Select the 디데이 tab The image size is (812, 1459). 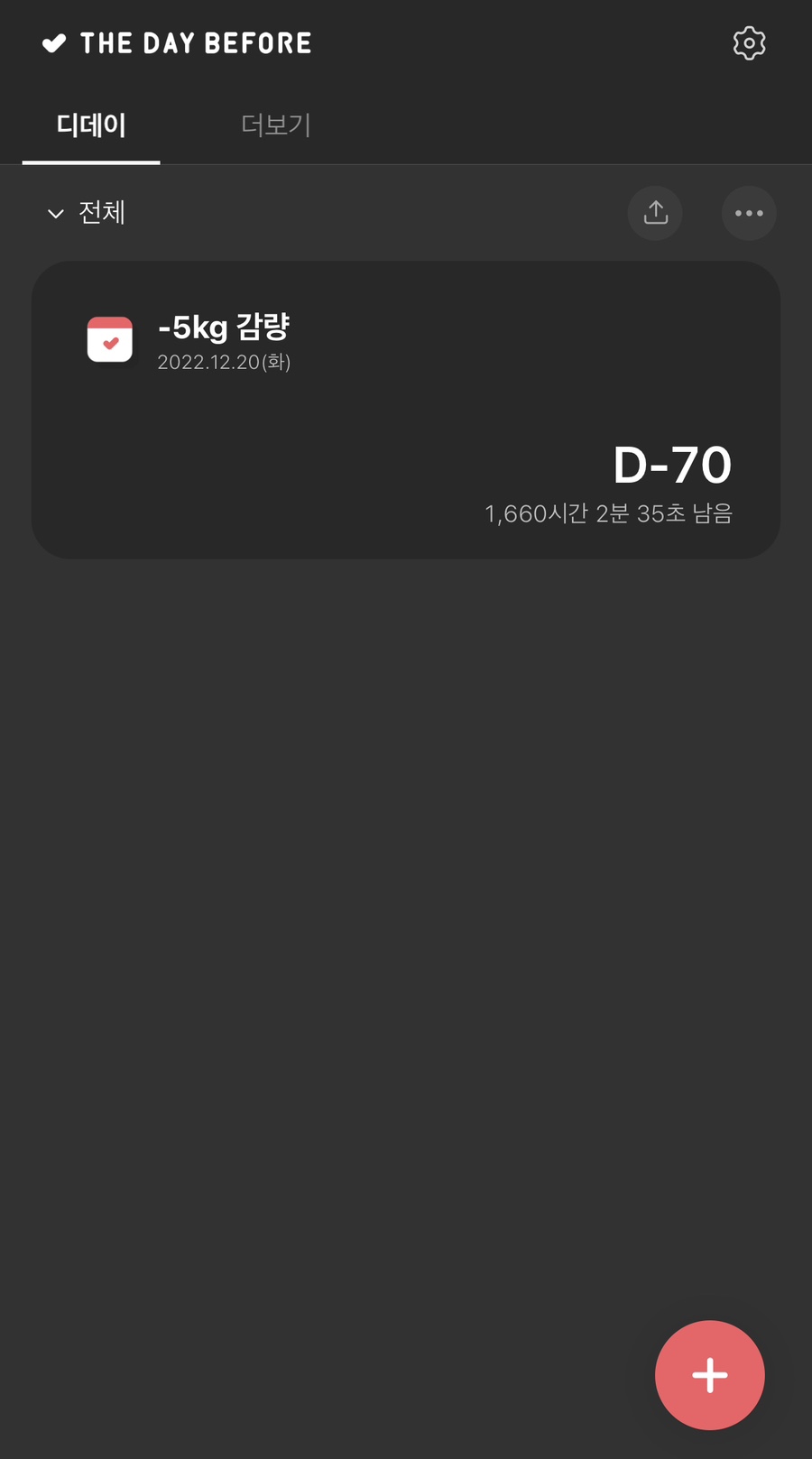(x=91, y=125)
